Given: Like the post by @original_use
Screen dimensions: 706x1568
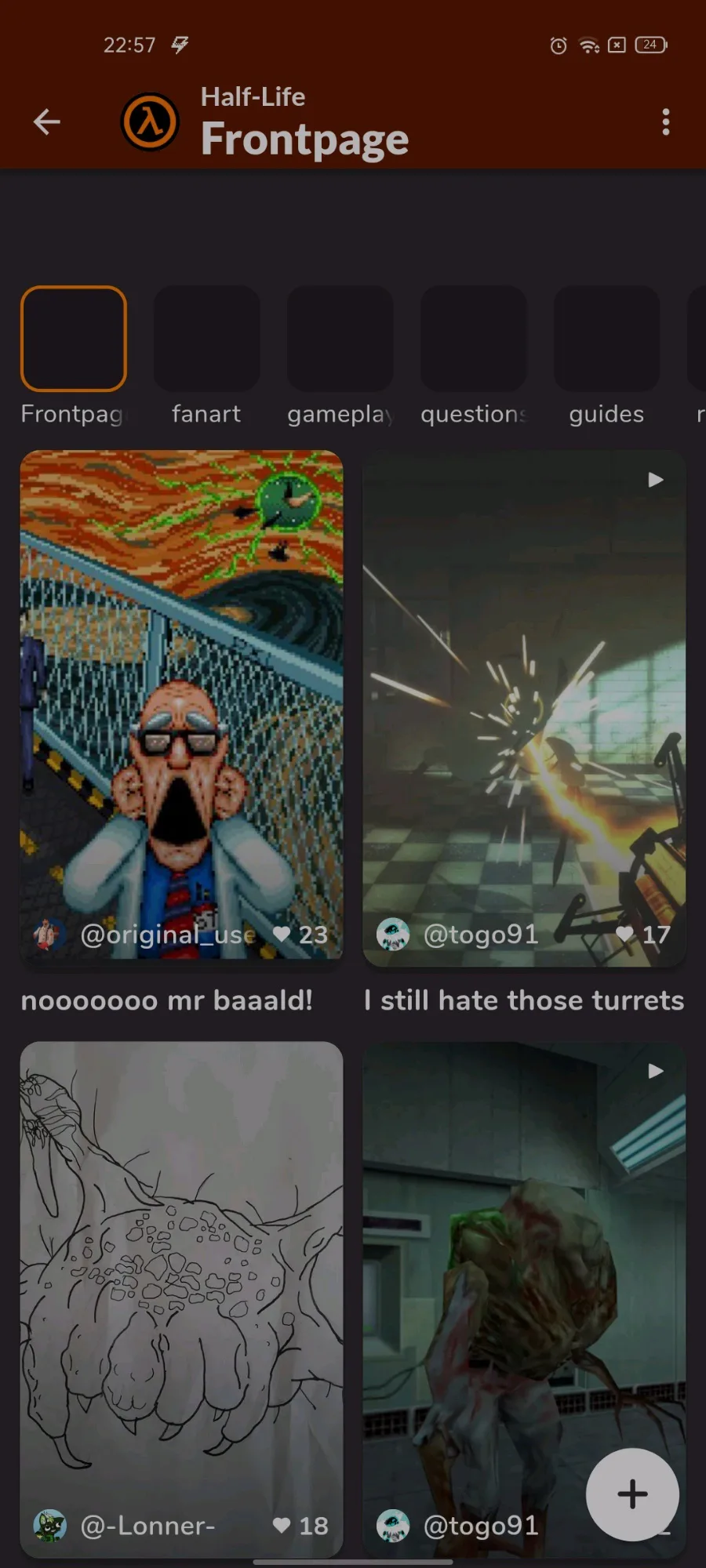Looking at the screenshot, I should [x=300, y=935].
